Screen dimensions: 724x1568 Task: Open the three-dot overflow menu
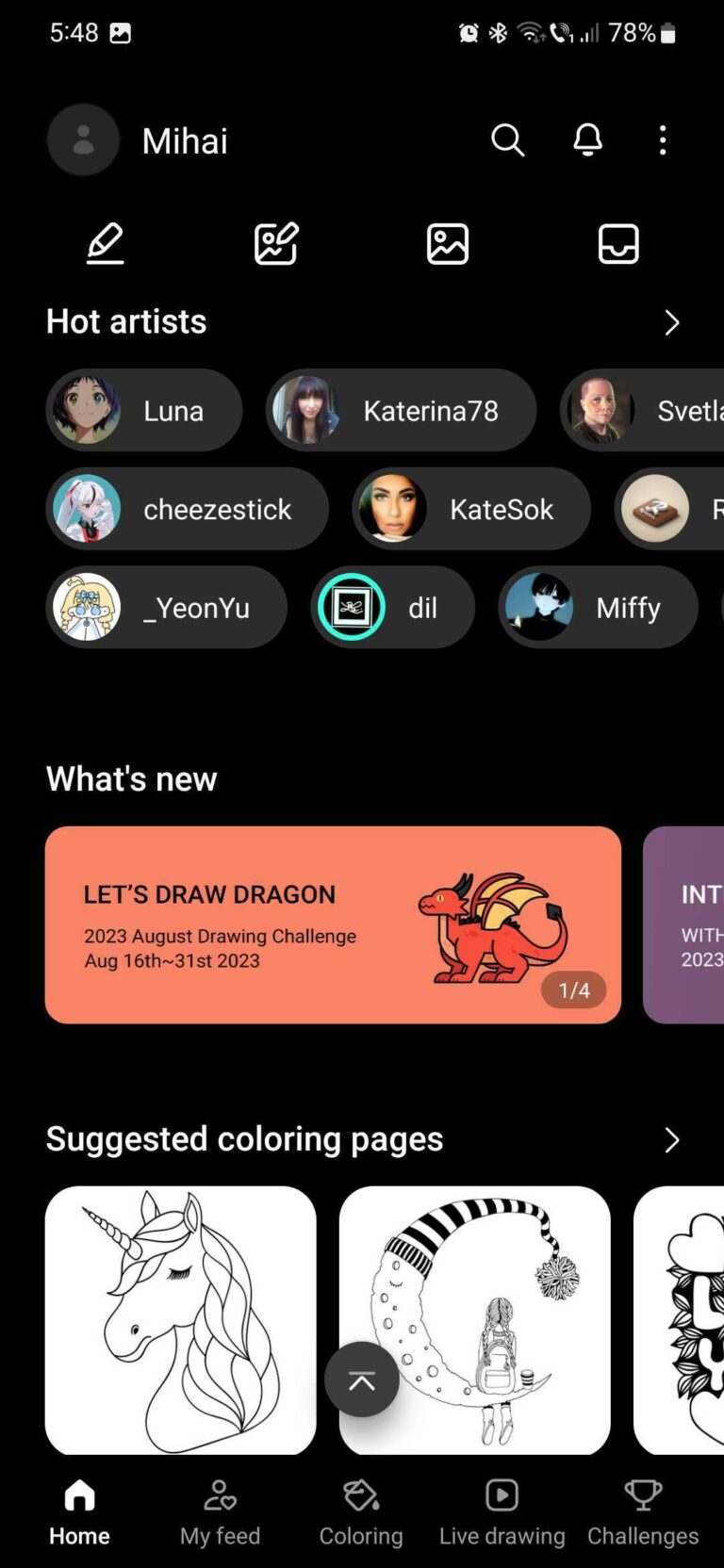click(663, 140)
